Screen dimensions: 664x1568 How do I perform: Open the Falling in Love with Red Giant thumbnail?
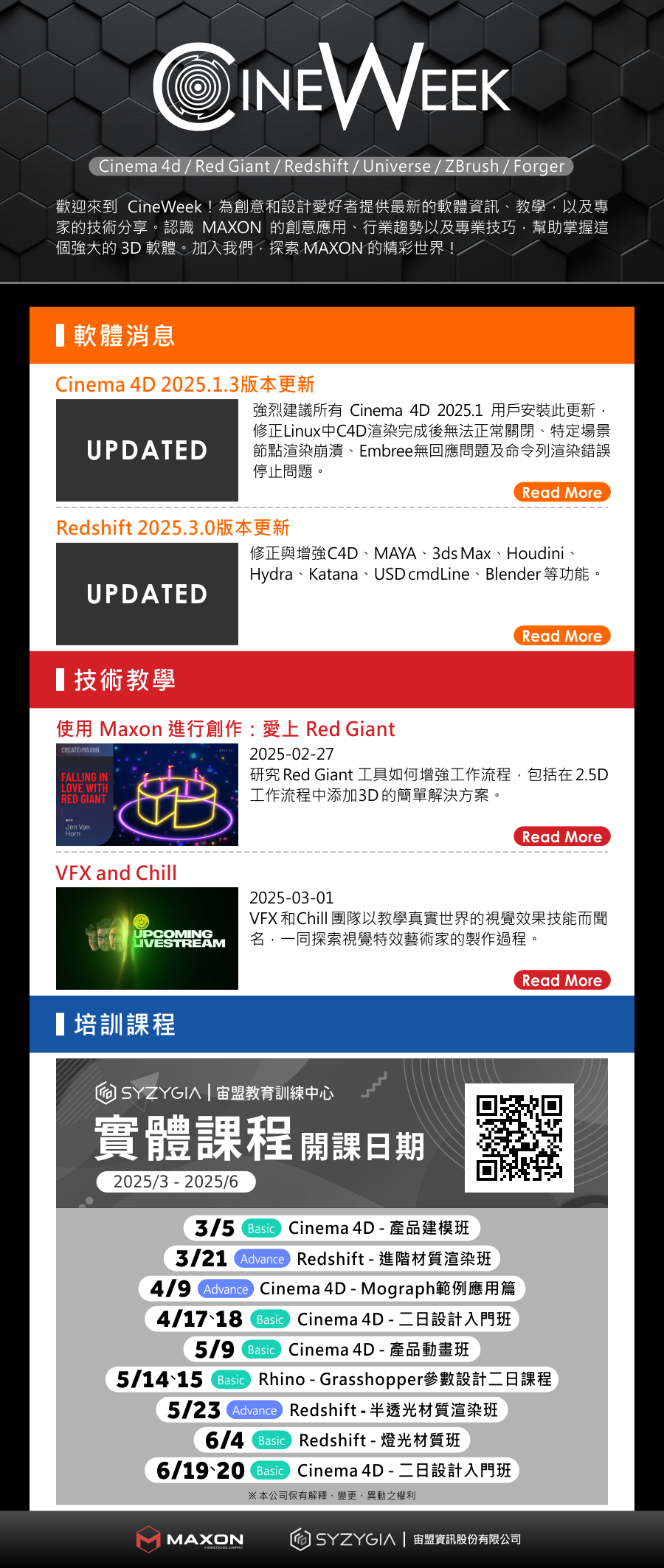(147, 795)
